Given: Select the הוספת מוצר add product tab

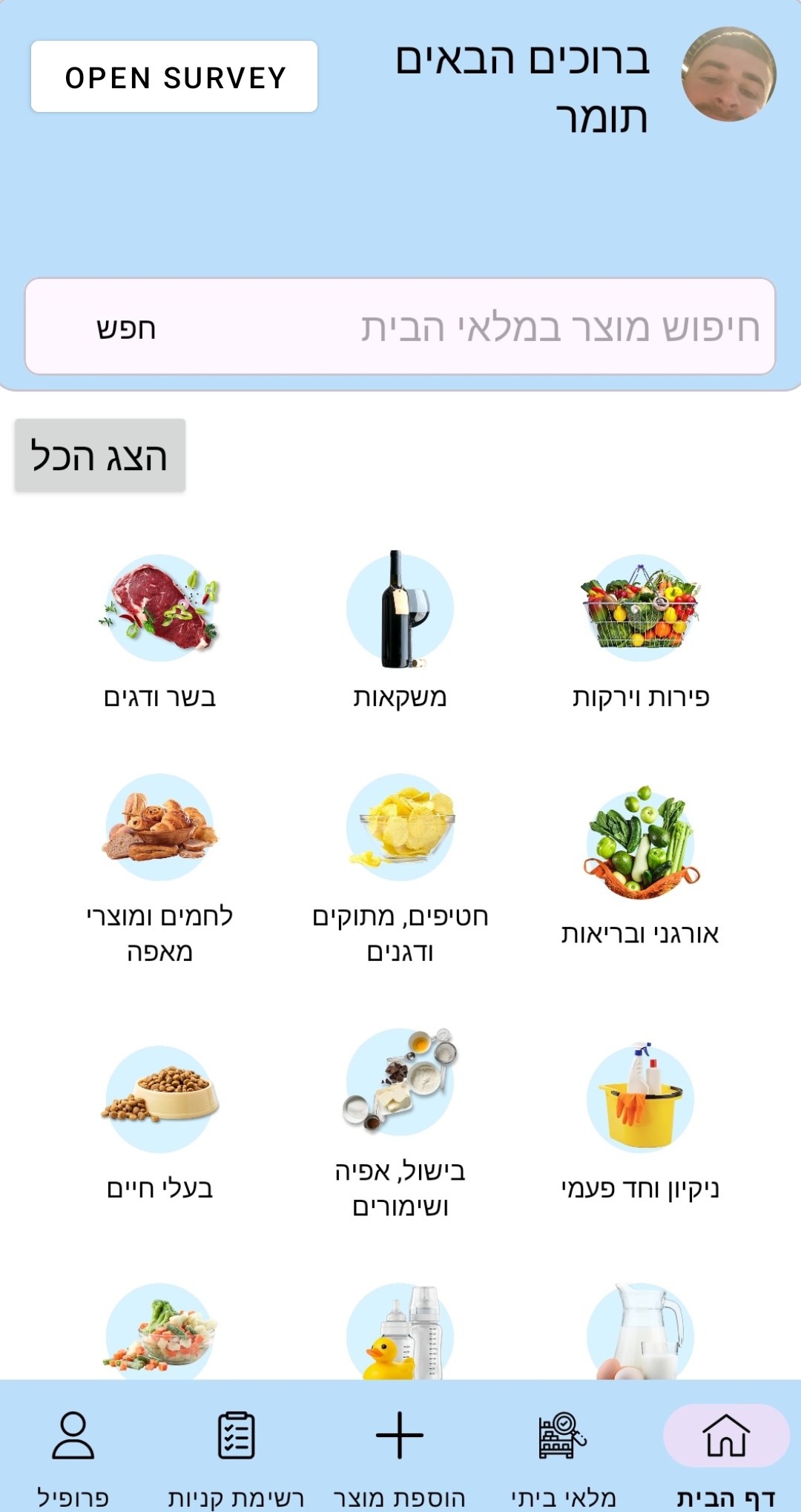Looking at the screenshot, I should tap(400, 1457).
